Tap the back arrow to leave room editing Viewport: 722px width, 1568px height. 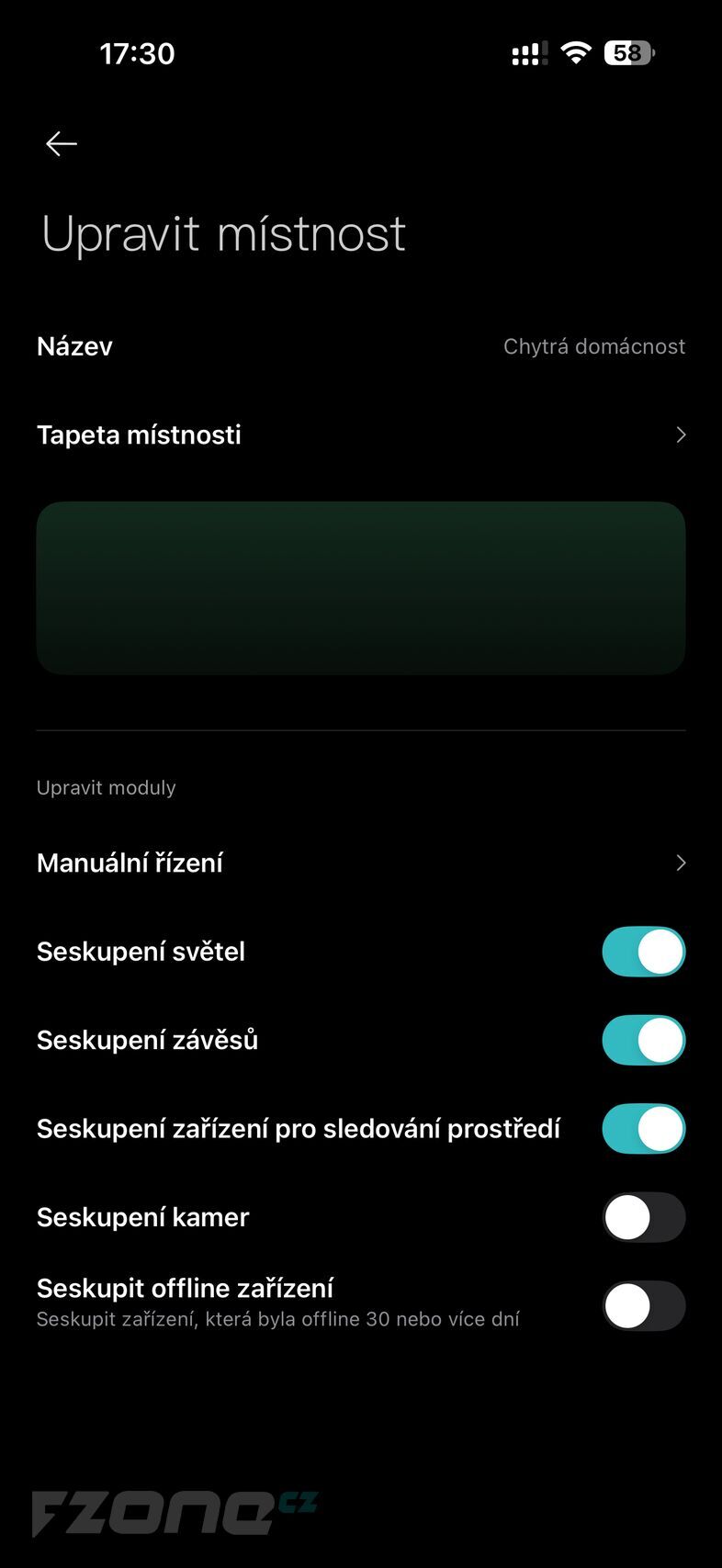coord(61,143)
